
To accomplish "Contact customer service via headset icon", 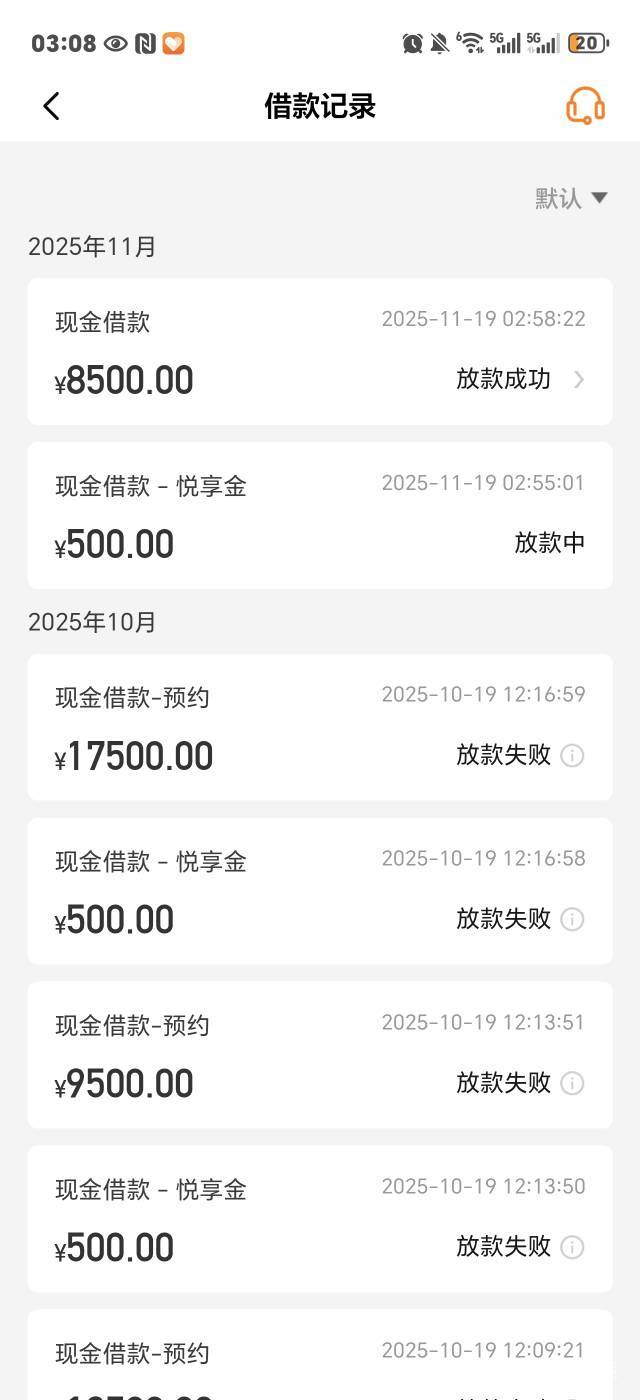I will coord(585,106).
